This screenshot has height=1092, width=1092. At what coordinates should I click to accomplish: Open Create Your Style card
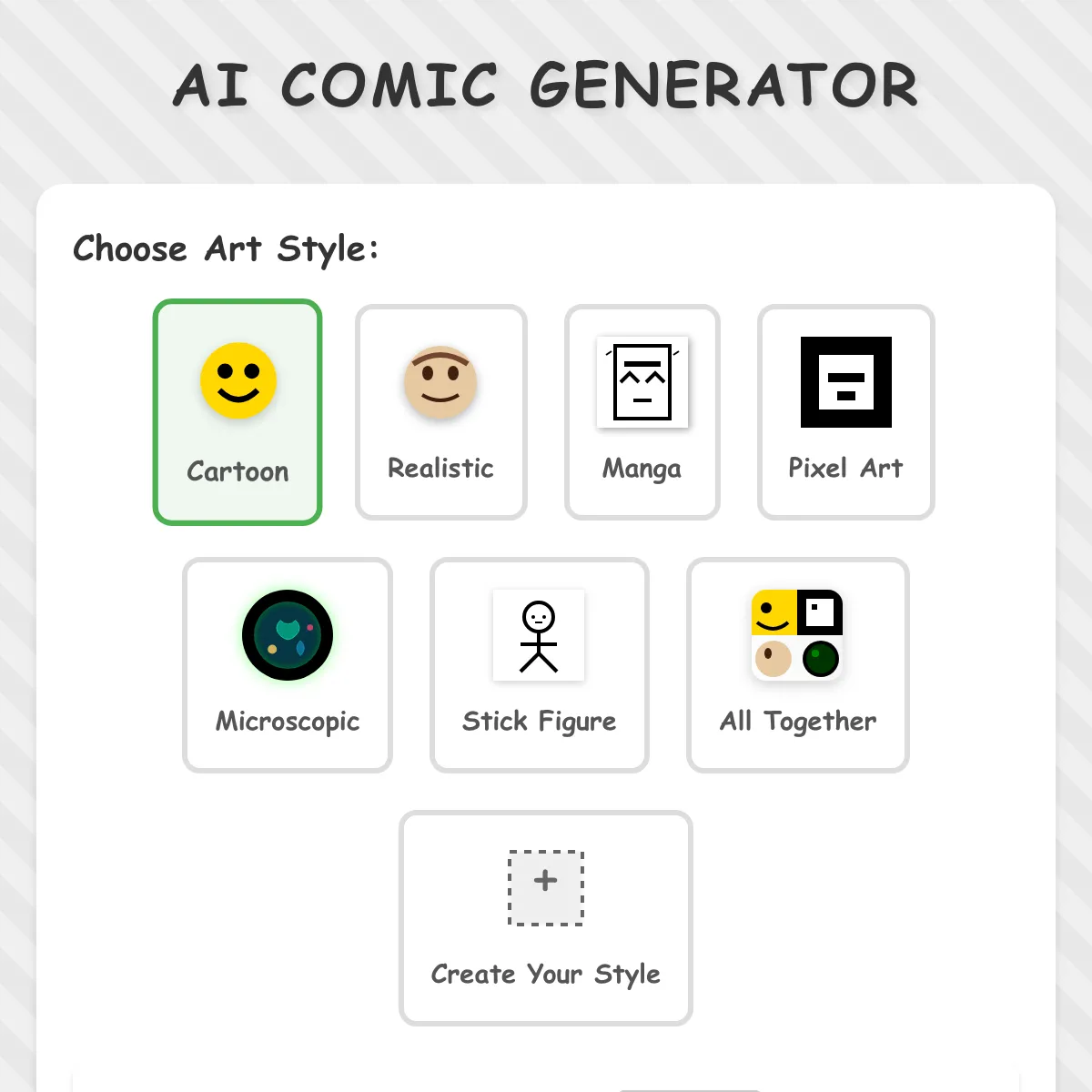click(546, 917)
